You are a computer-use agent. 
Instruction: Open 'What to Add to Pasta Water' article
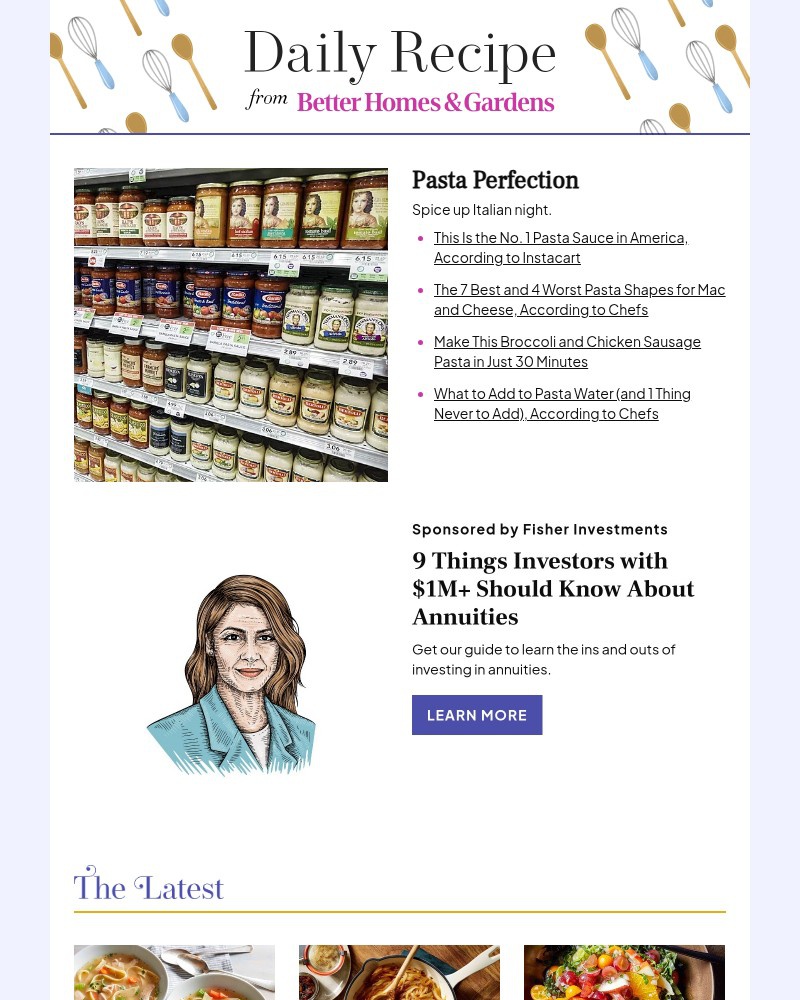pyautogui.click(x=562, y=403)
